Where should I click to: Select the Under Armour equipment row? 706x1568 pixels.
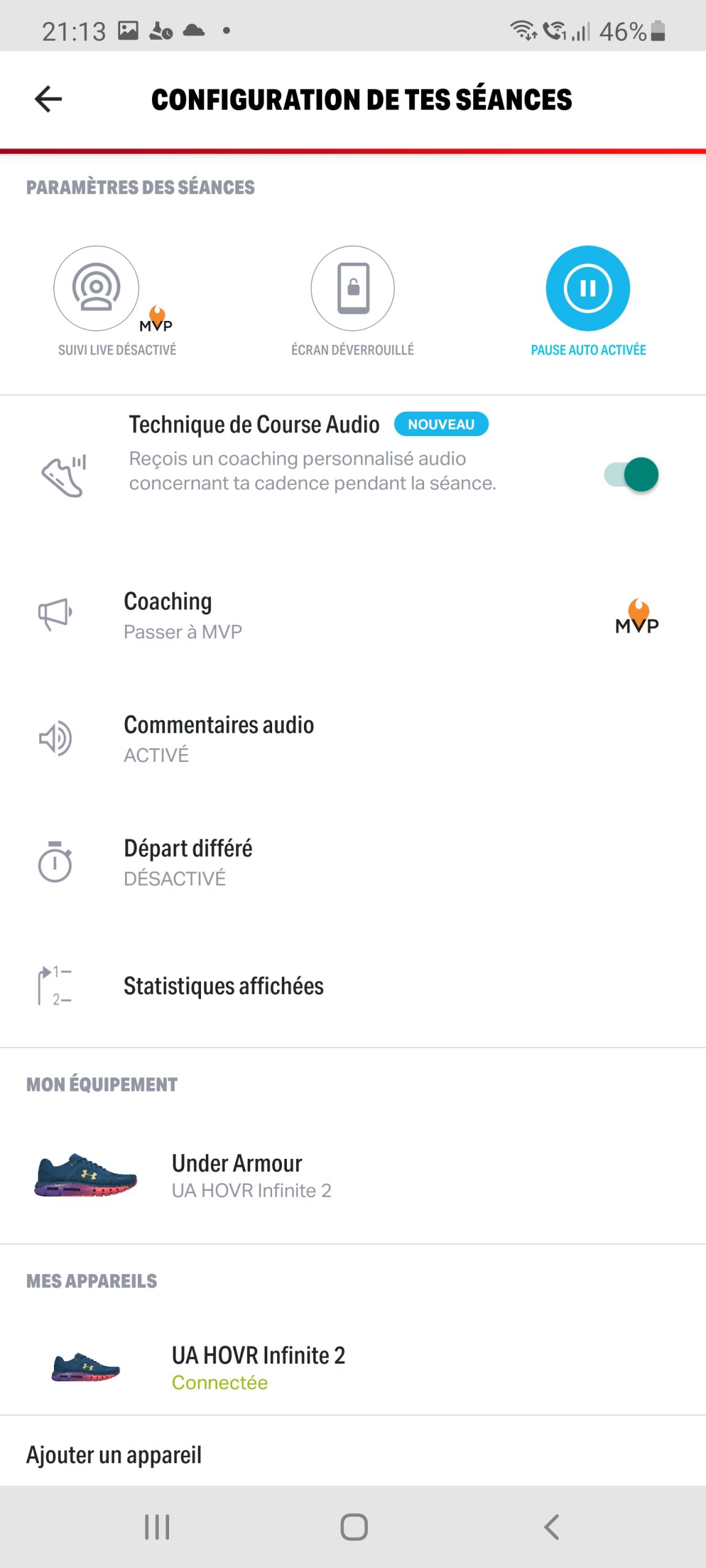click(x=353, y=1176)
